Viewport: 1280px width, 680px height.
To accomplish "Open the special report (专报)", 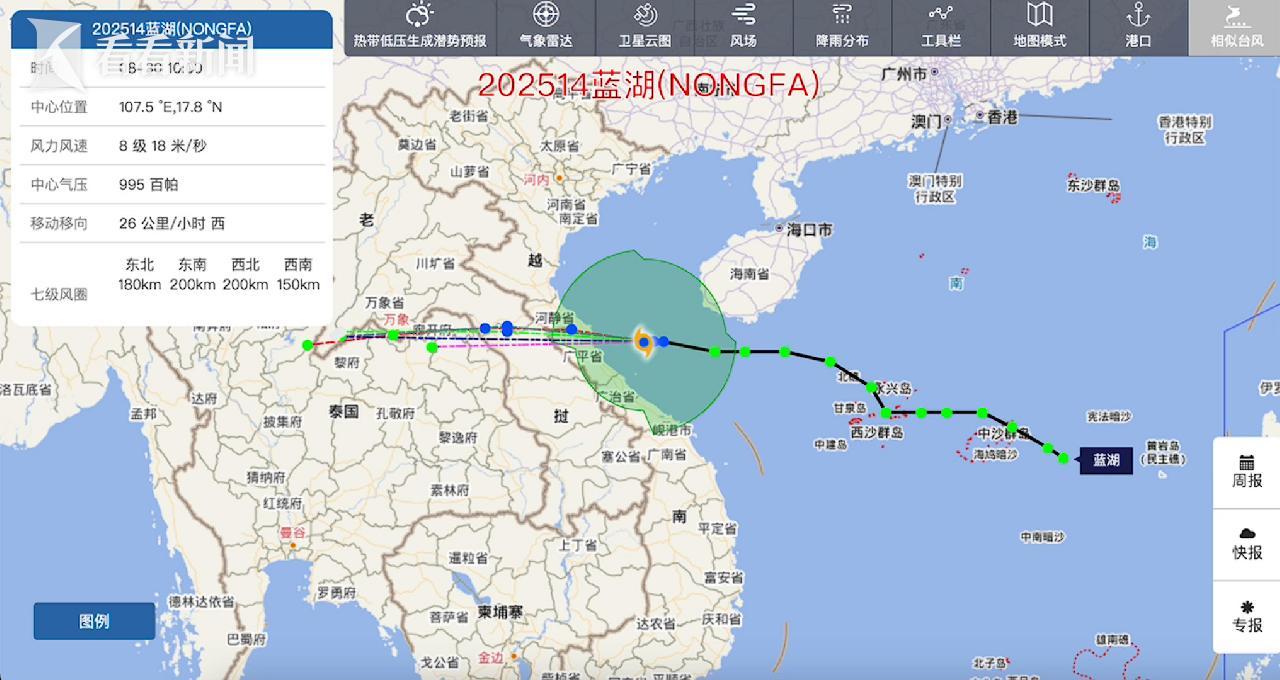I will coord(1247,616).
